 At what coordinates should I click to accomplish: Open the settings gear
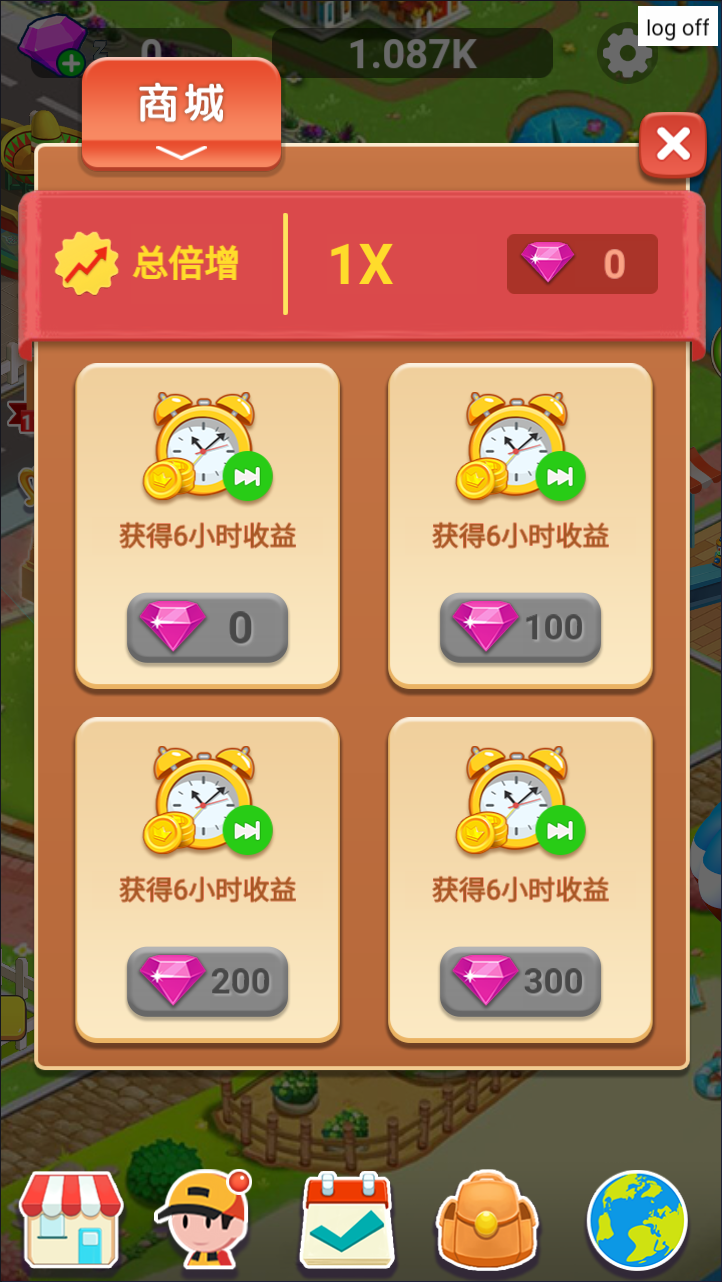tap(625, 52)
